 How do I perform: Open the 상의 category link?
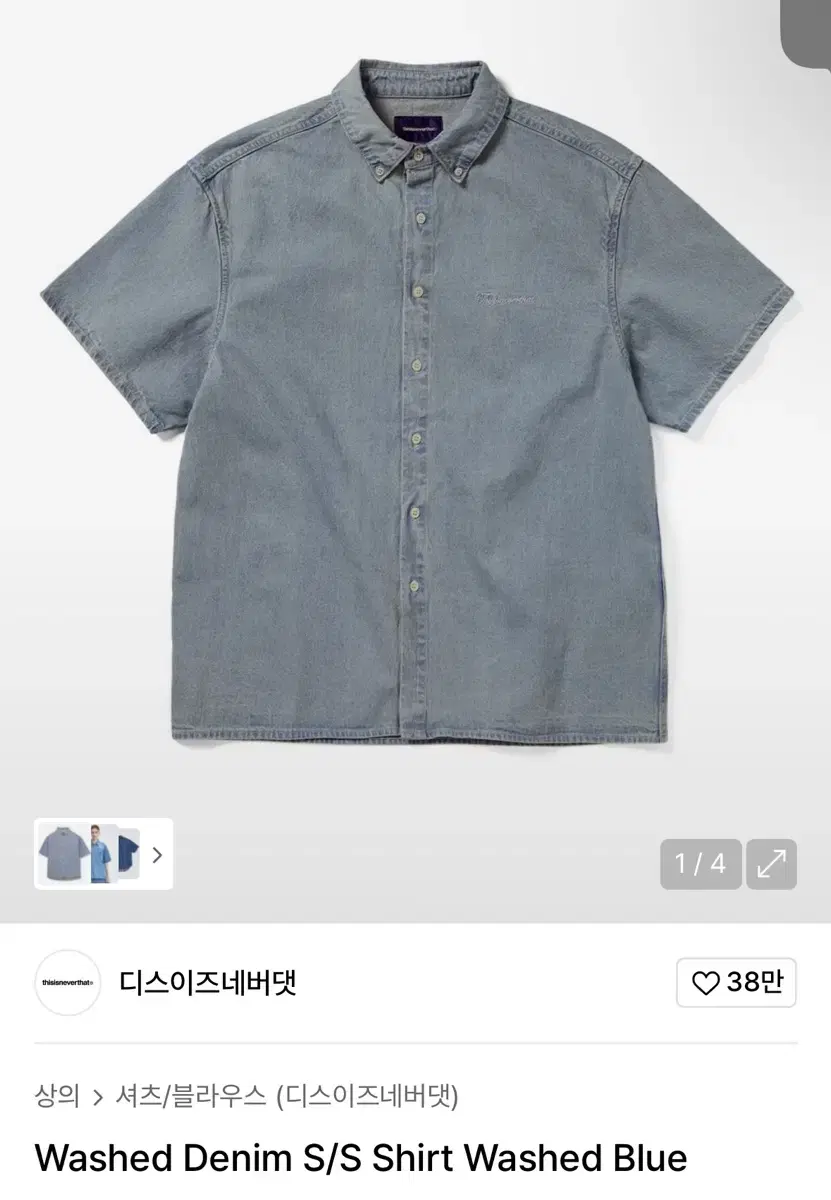[x=56, y=1096]
